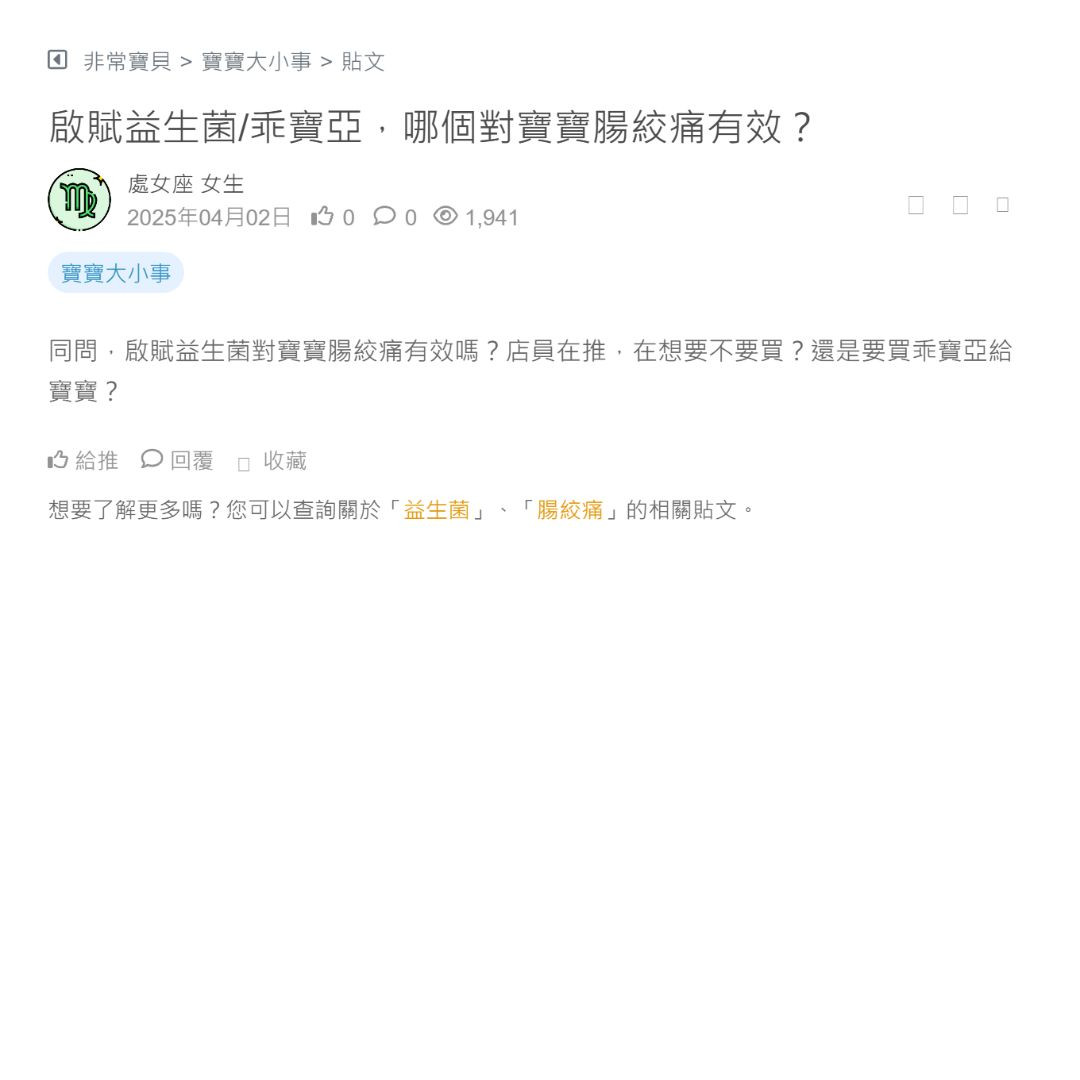The image size is (1080, 1080).
Task: Select the 寶寶大小事 category chip
Action: coord(116,273)
